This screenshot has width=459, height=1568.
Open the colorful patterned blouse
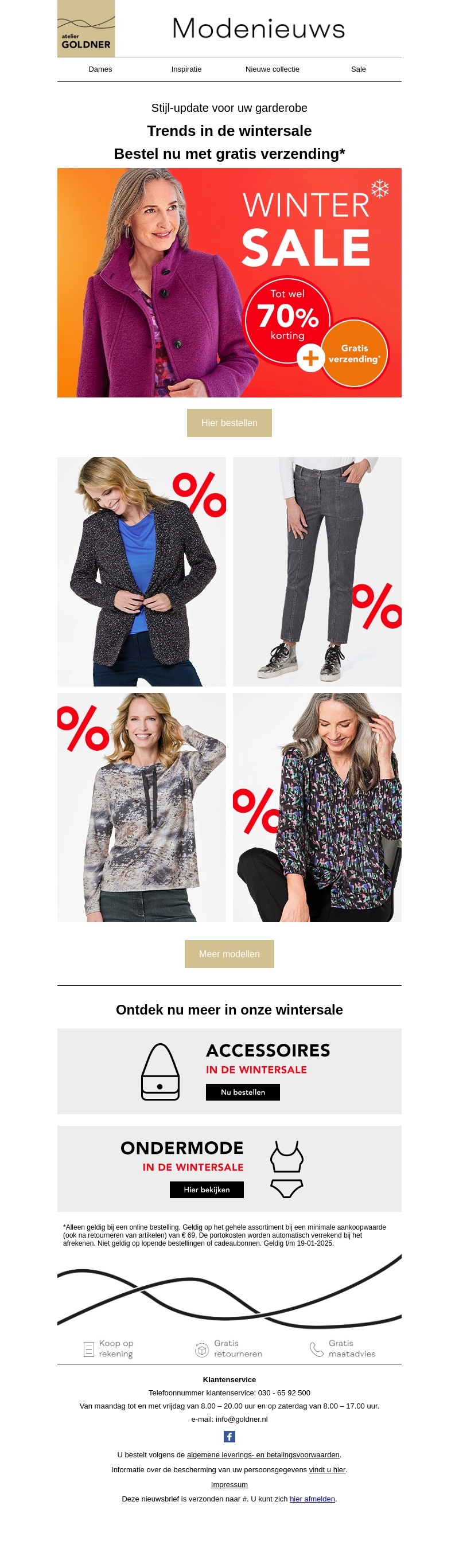click(x=317, y=807)
